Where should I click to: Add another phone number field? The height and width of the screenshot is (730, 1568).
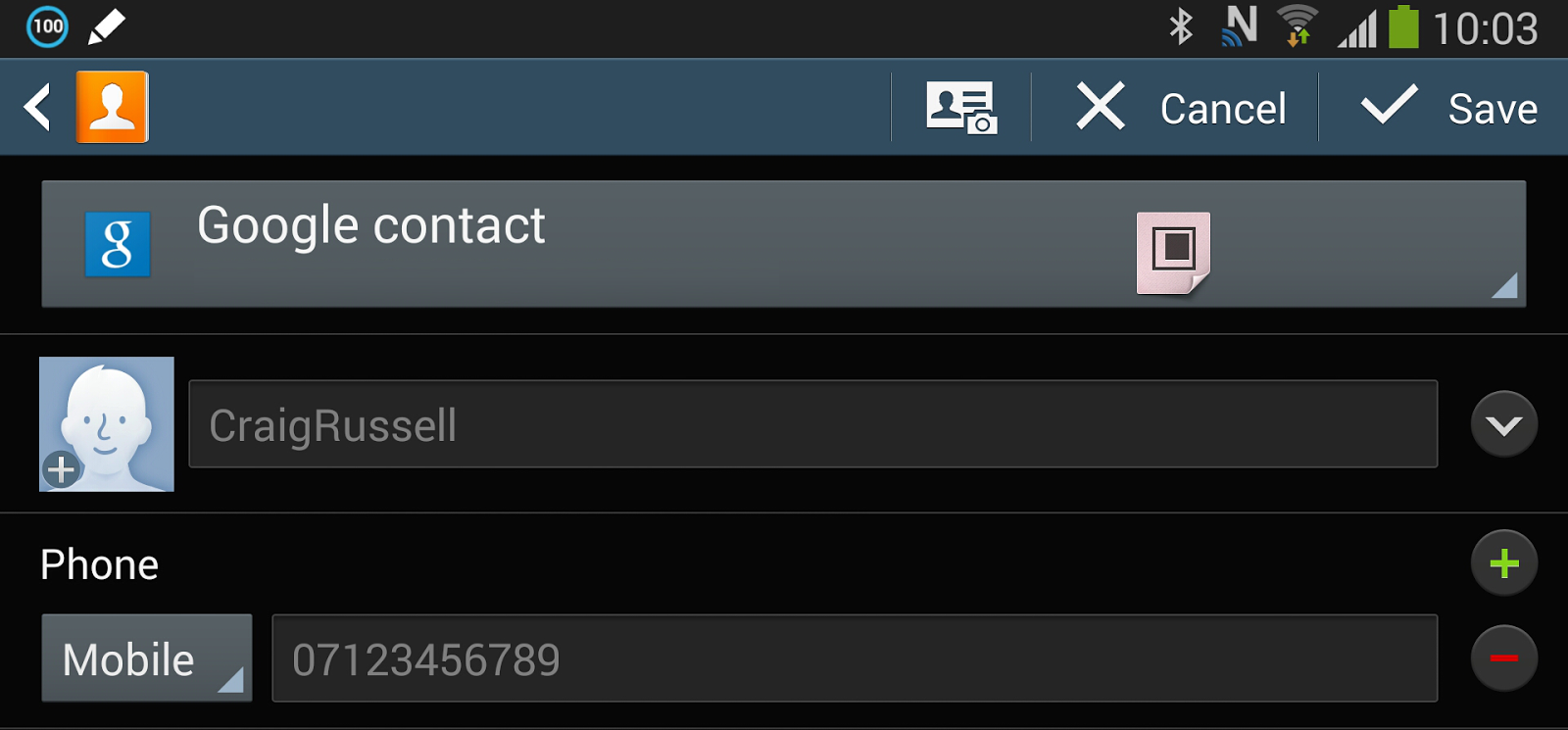tap(1503, 562)
